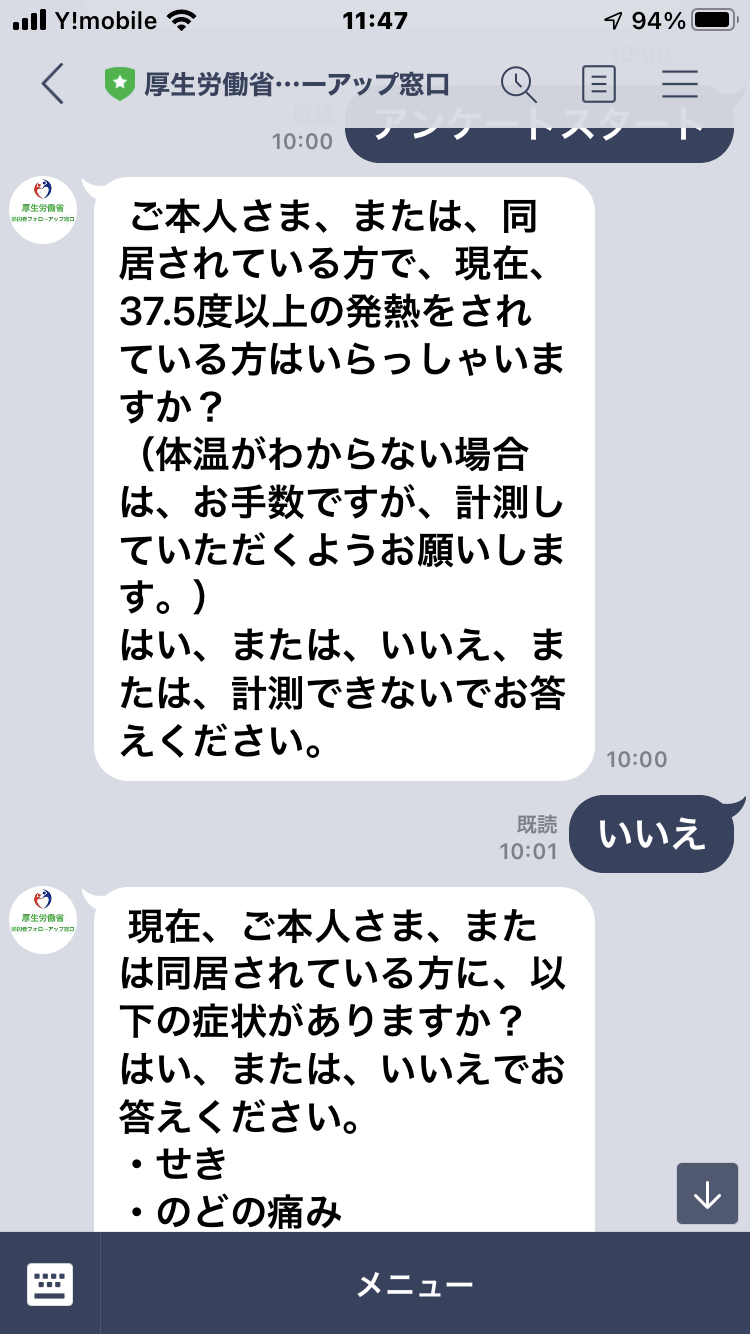Switch to keyboard input
Viewport: 750px width, 1334px height.
[50, 1284]
